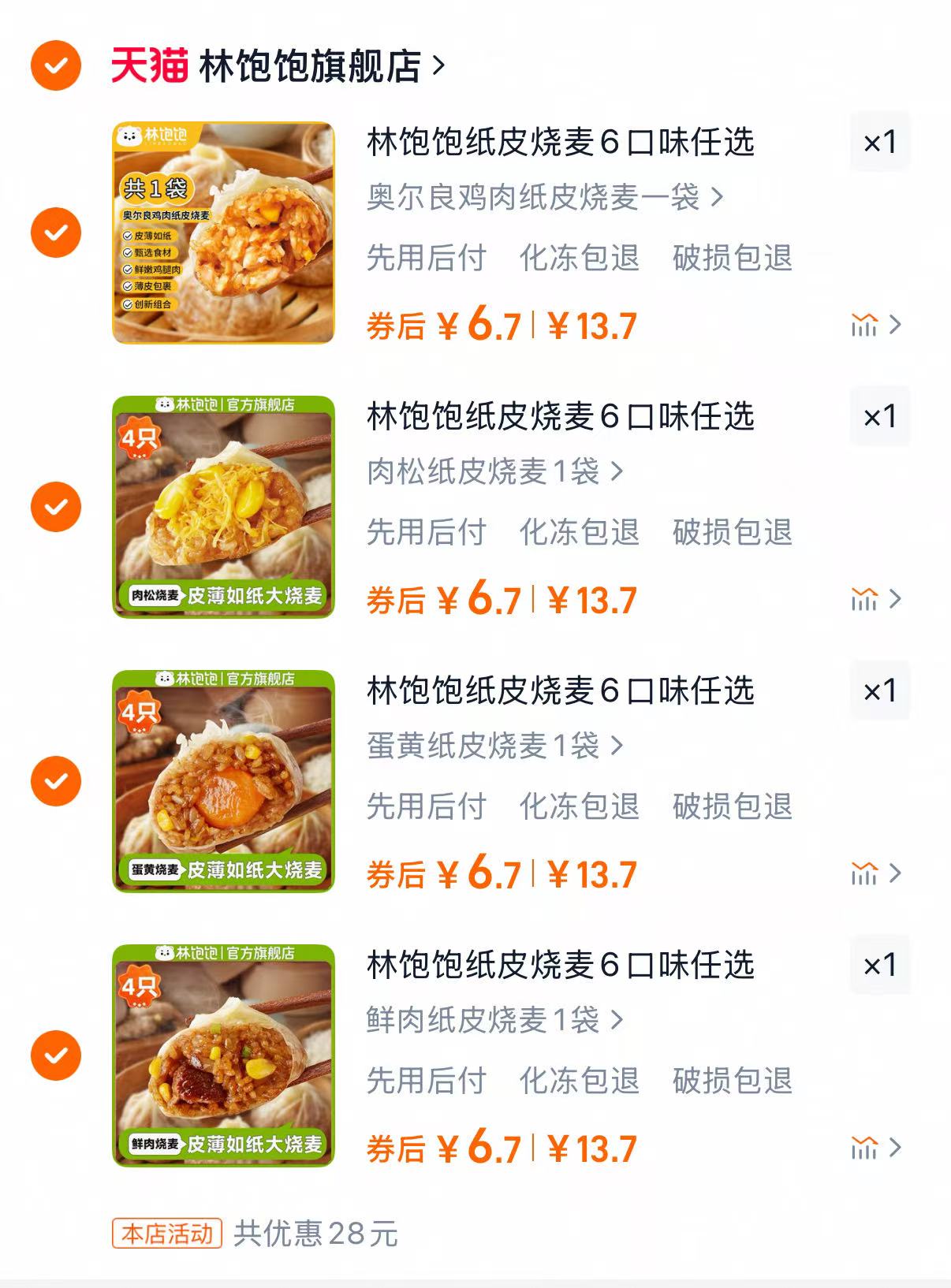Viewport: 951px width, 1288px height.
Task: View the 肉松烧麦 product image
Action: click(223, 507)
